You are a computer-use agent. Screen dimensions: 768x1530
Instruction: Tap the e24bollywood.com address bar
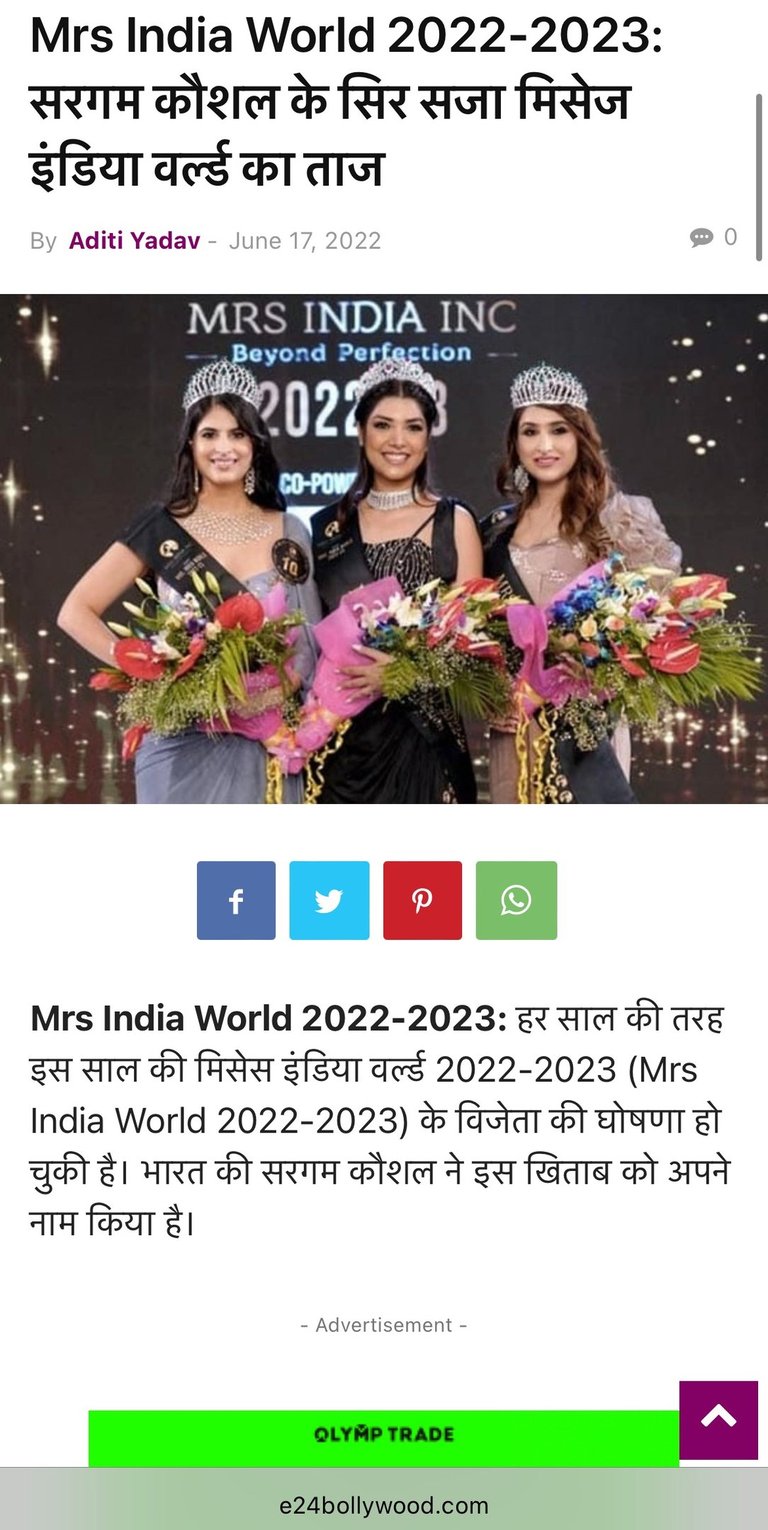[384, 1504]
